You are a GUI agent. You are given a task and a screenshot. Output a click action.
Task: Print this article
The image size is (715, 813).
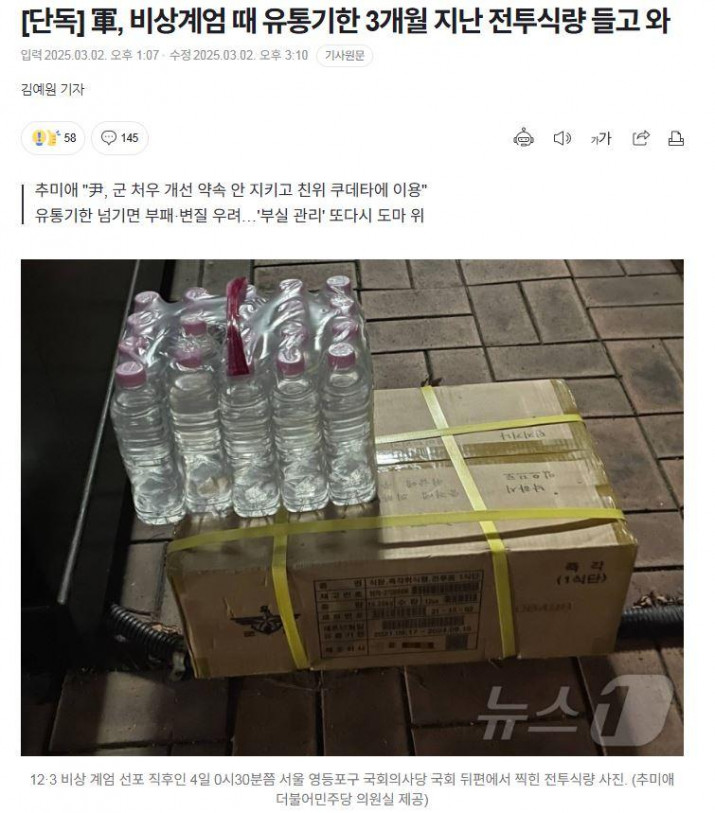coord(676,138)
